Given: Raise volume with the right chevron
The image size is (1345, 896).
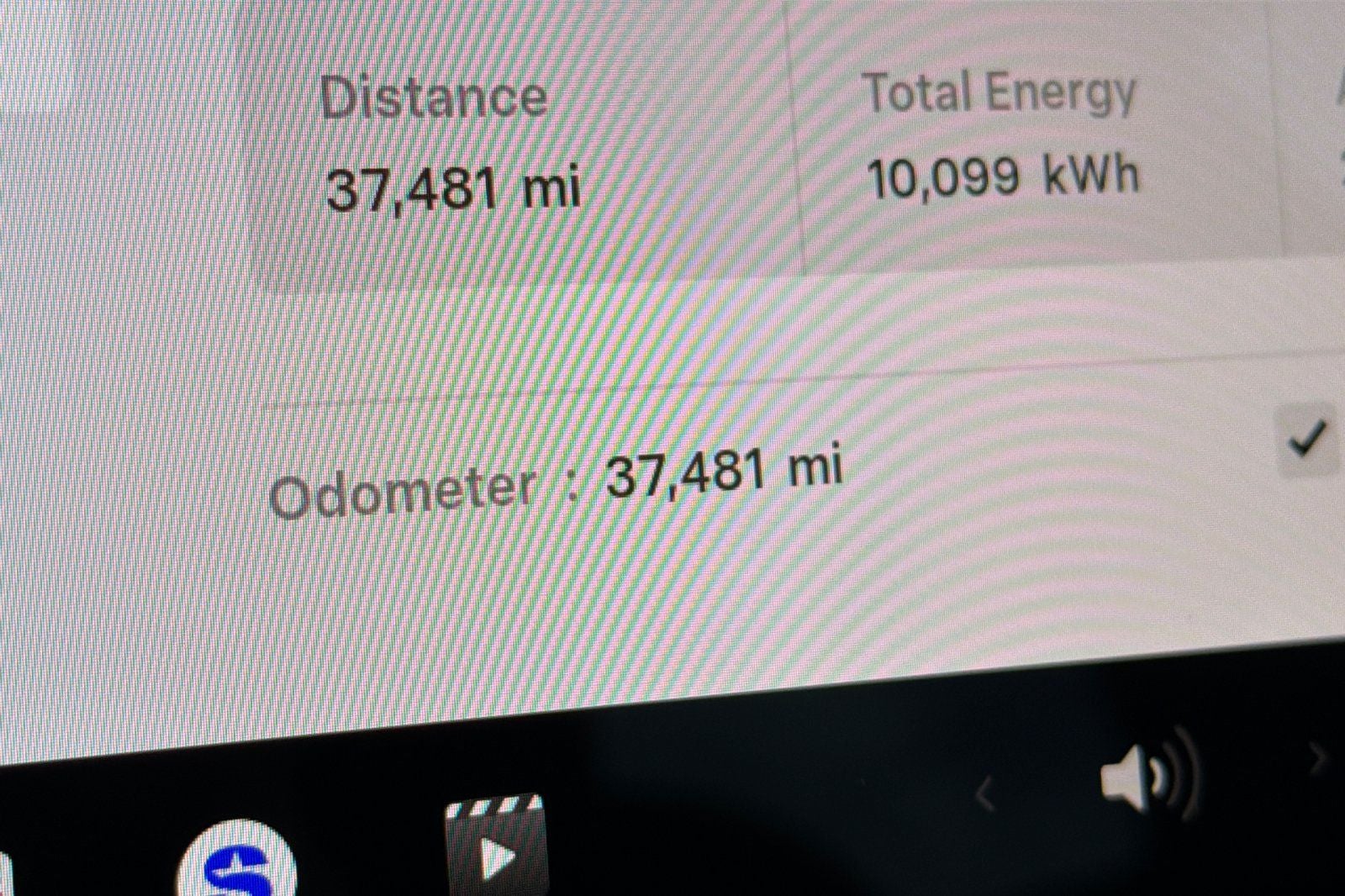Looking at the screenshot, I should pos(1317,759).
